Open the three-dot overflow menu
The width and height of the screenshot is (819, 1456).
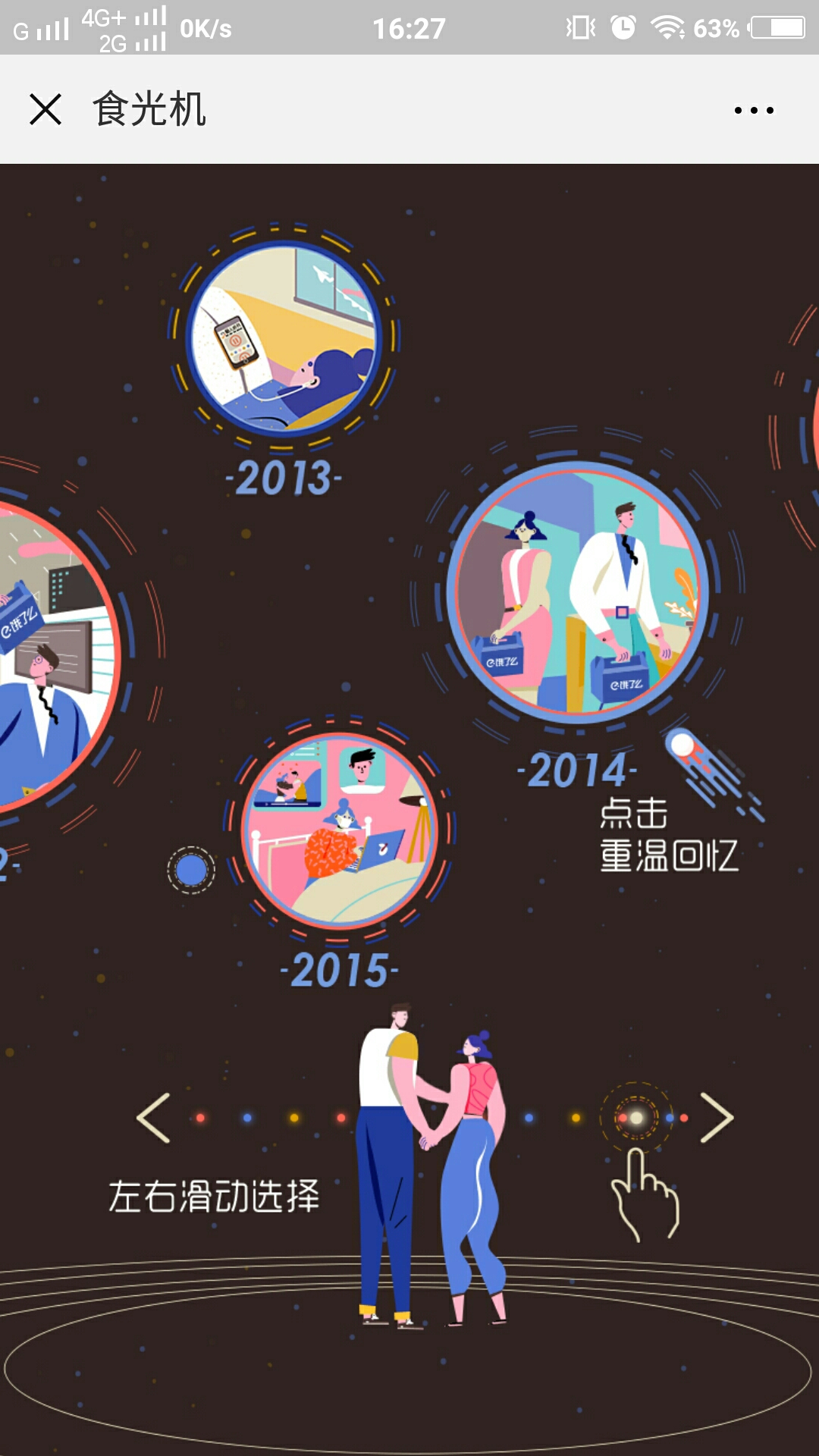point(754,111)
